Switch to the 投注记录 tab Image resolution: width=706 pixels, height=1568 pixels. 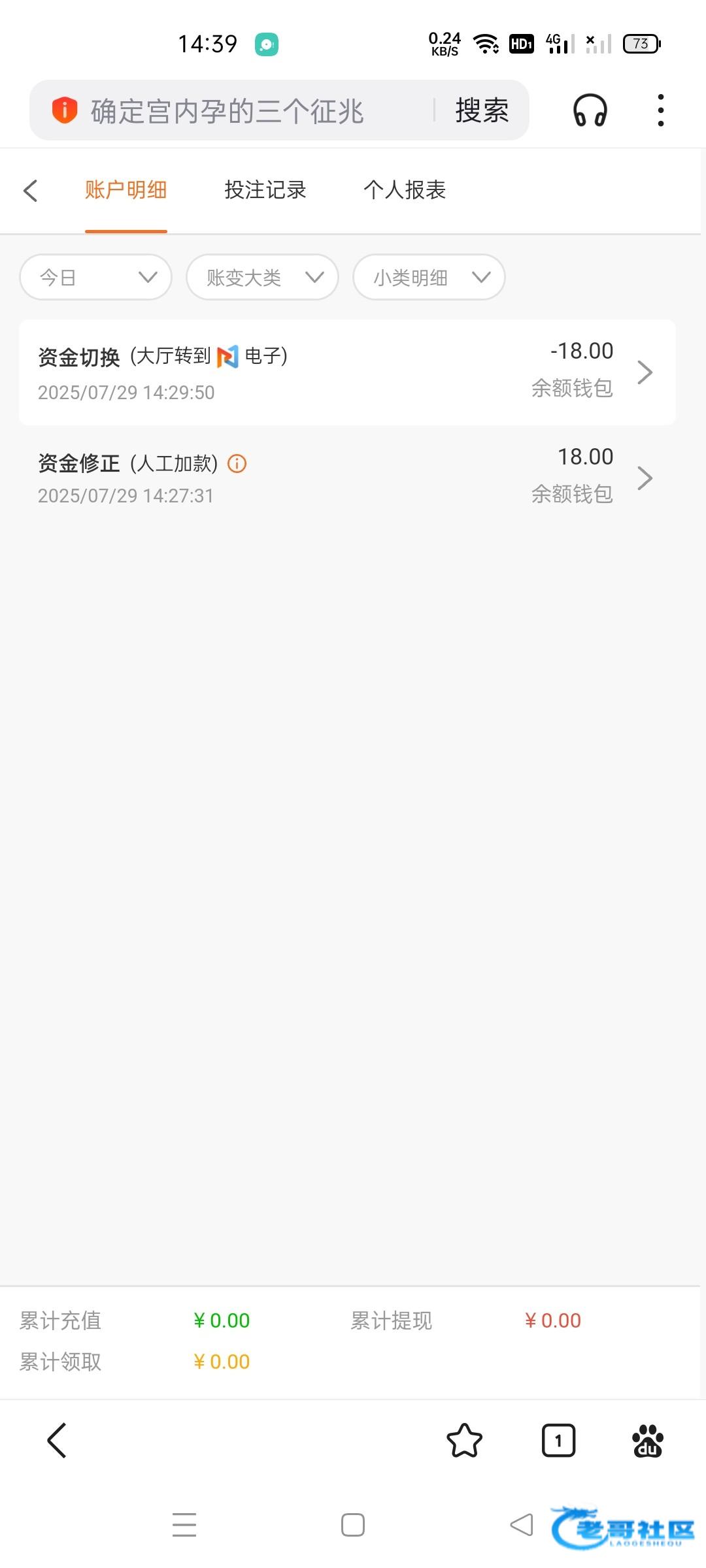[265, 190]
